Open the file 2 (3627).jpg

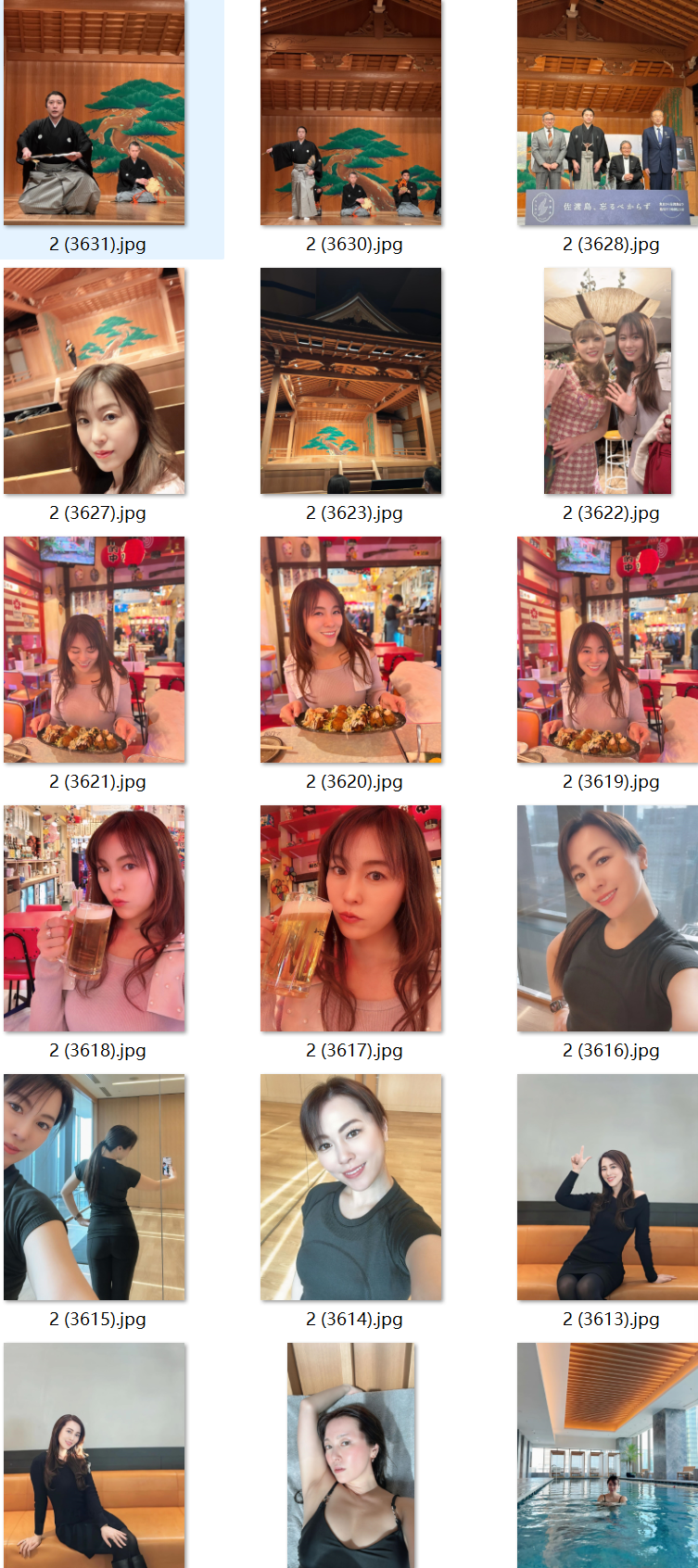click(x=95, y=381)
